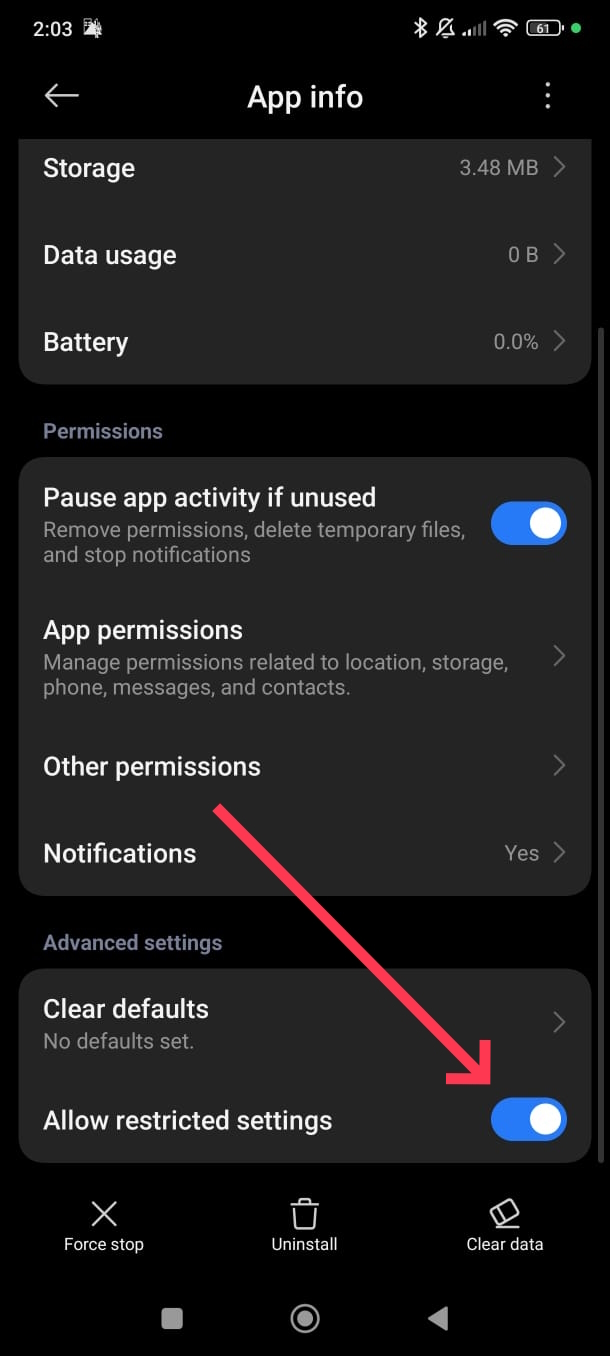Go back using the top arrow
The width and height of the screenshot is (610, 1356).
tap(62, 96)
